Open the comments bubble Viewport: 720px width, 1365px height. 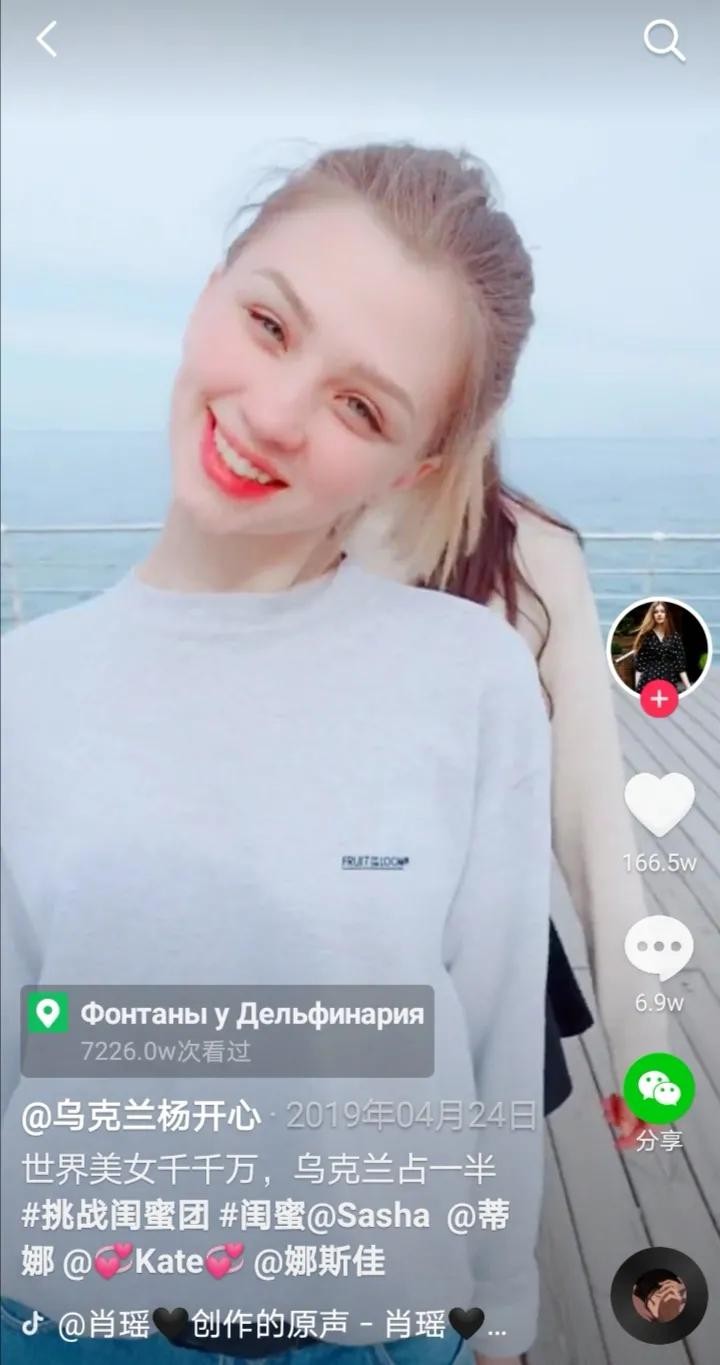659,948
